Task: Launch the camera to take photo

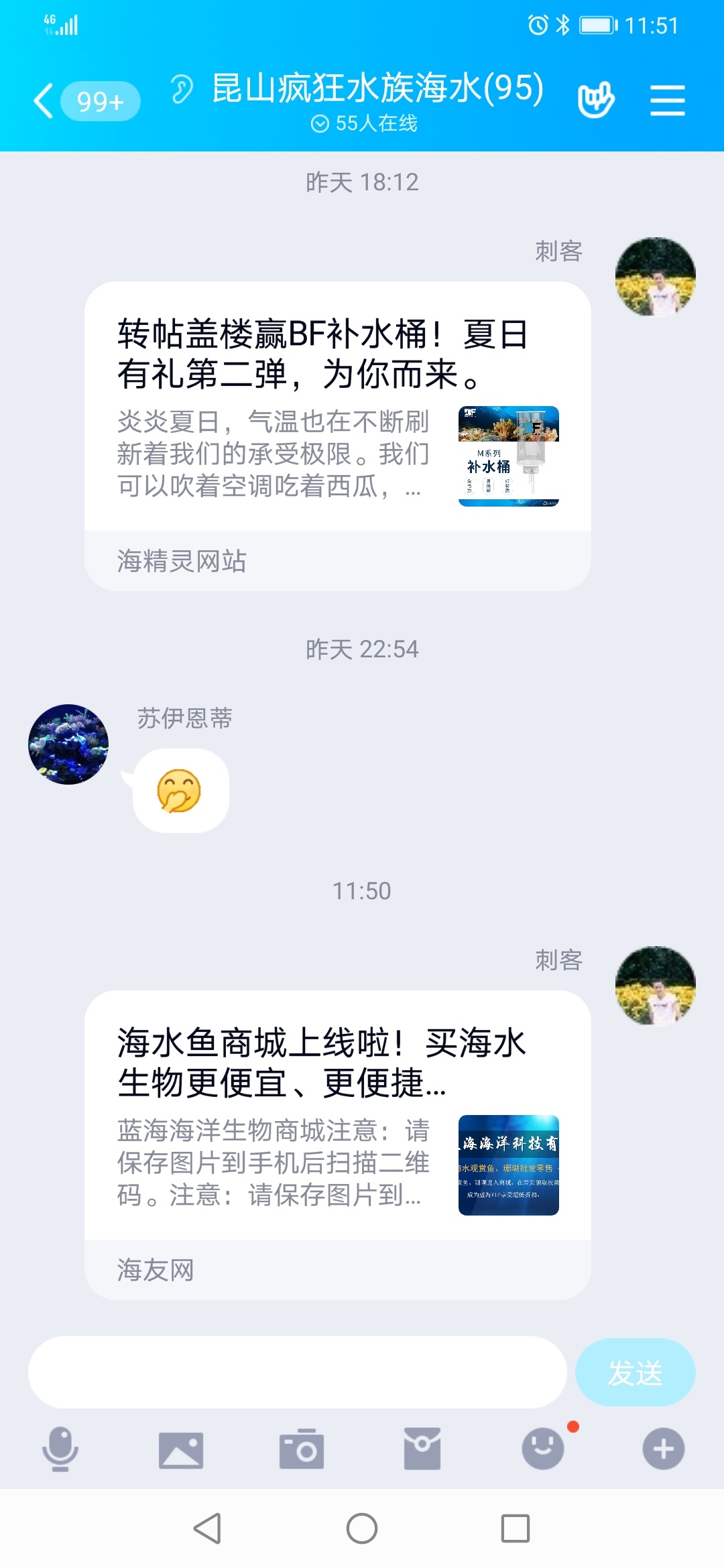Action: pos(302,1449)
